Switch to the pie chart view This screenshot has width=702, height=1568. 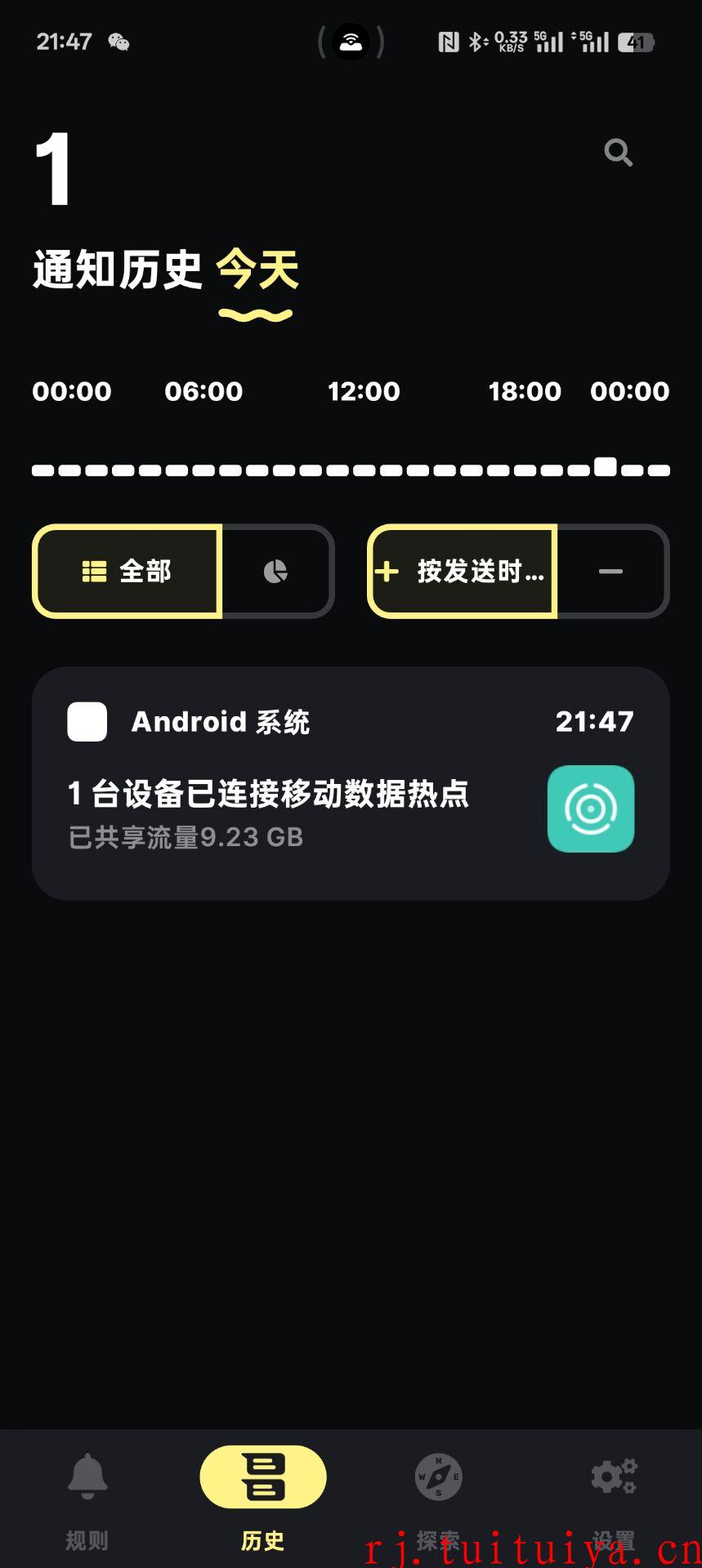click(x=276, y=571)
